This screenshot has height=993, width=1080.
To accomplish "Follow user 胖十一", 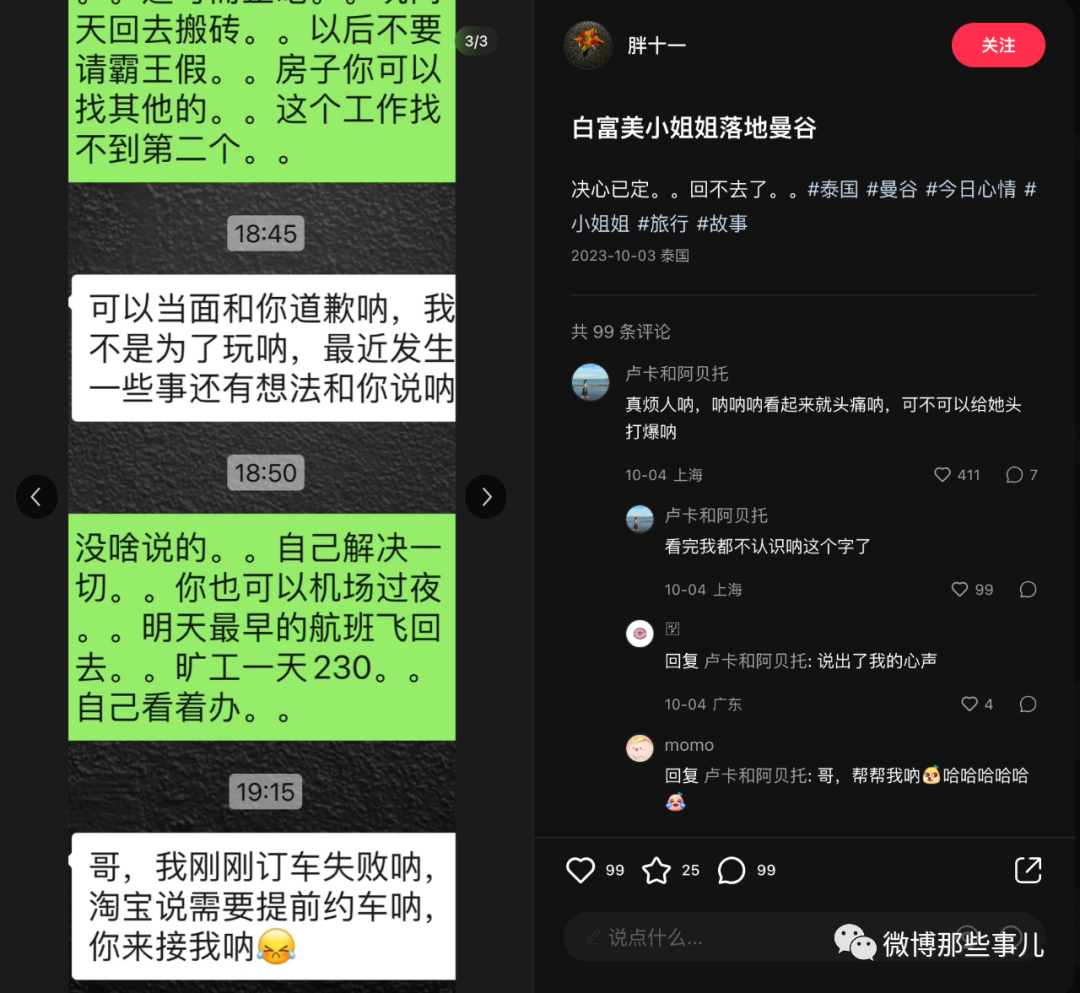I will [997, 46].
